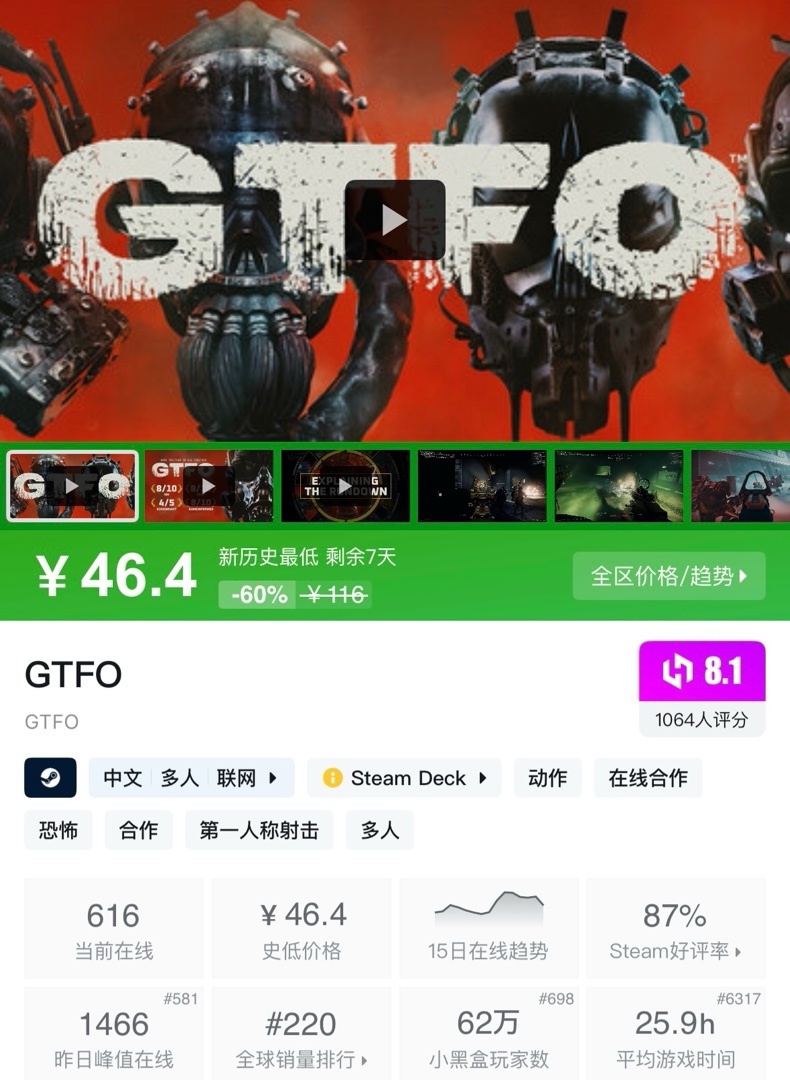Expand the Steam Deck compatibility chip
790x1080 pixels.
[404, 778]
